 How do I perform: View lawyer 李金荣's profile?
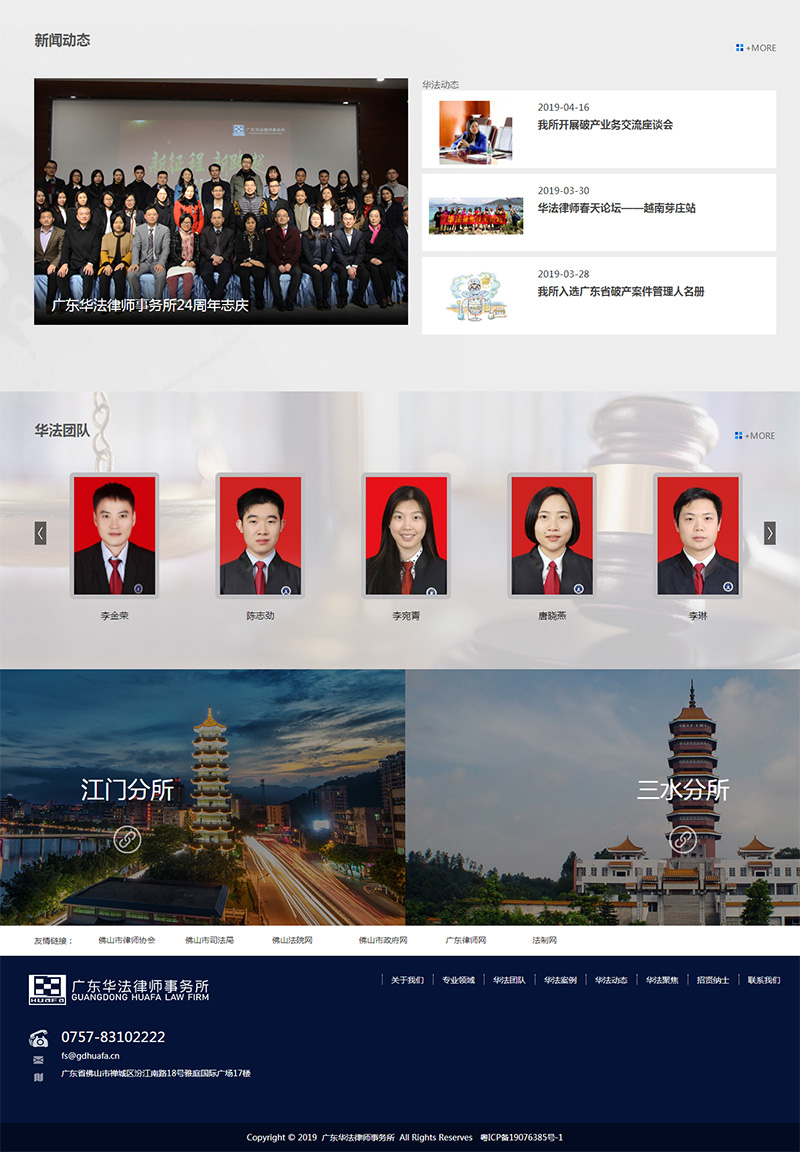pos(114,537)
